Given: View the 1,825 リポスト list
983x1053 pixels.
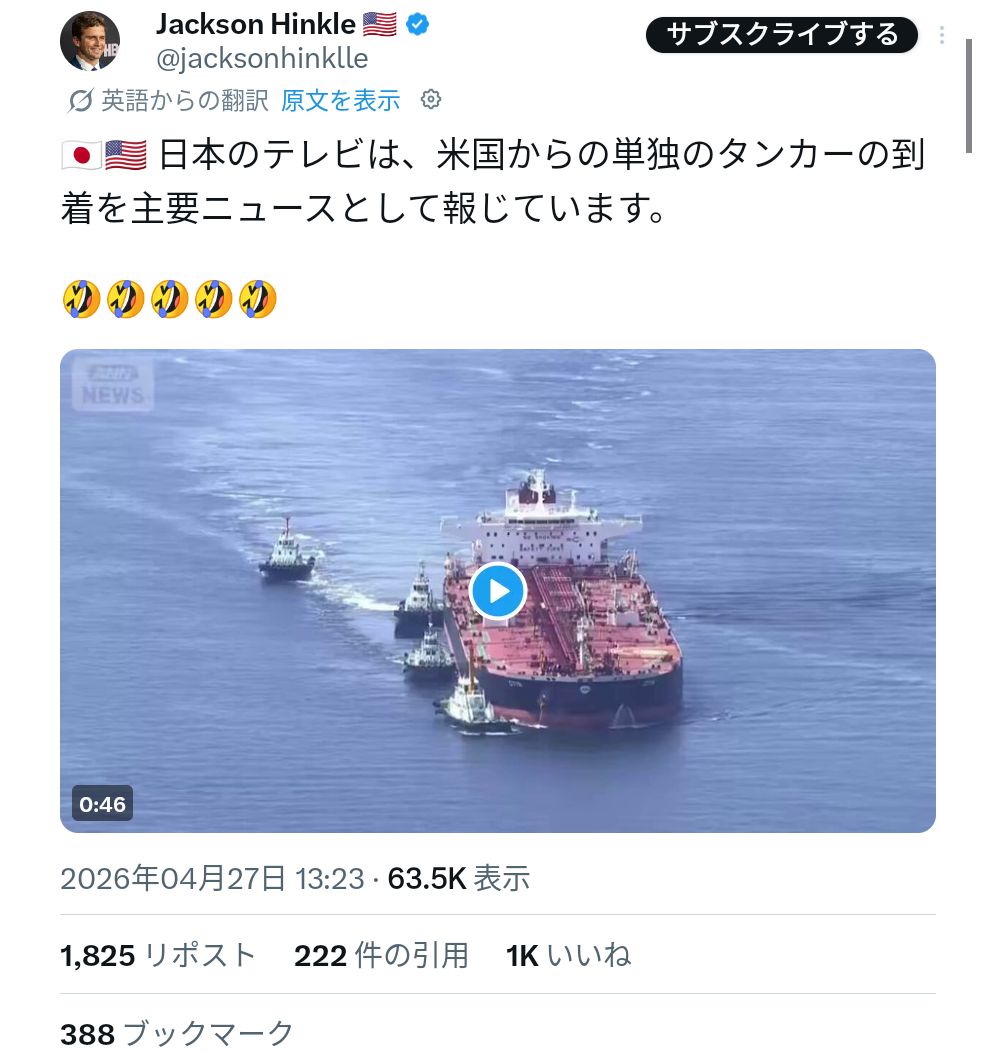Looking at the screenshot, I should coord(158,955).
